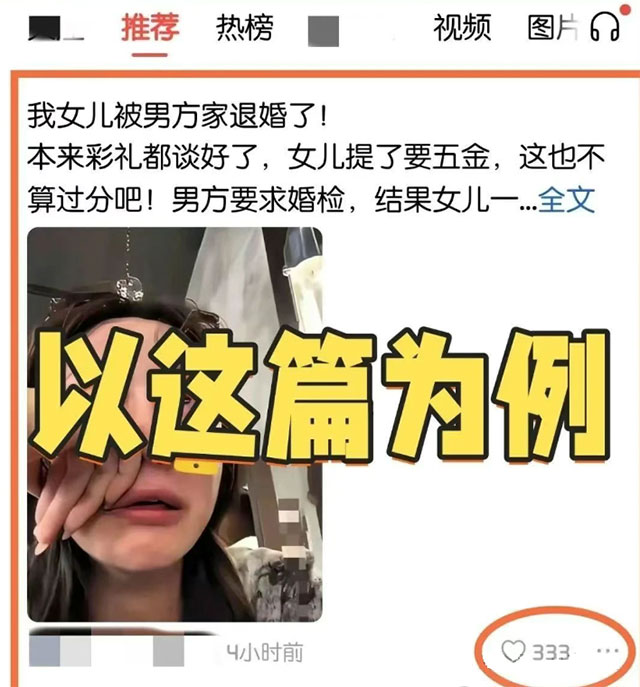Switch to the 视频 tab
640x687 pixels.
461,28
